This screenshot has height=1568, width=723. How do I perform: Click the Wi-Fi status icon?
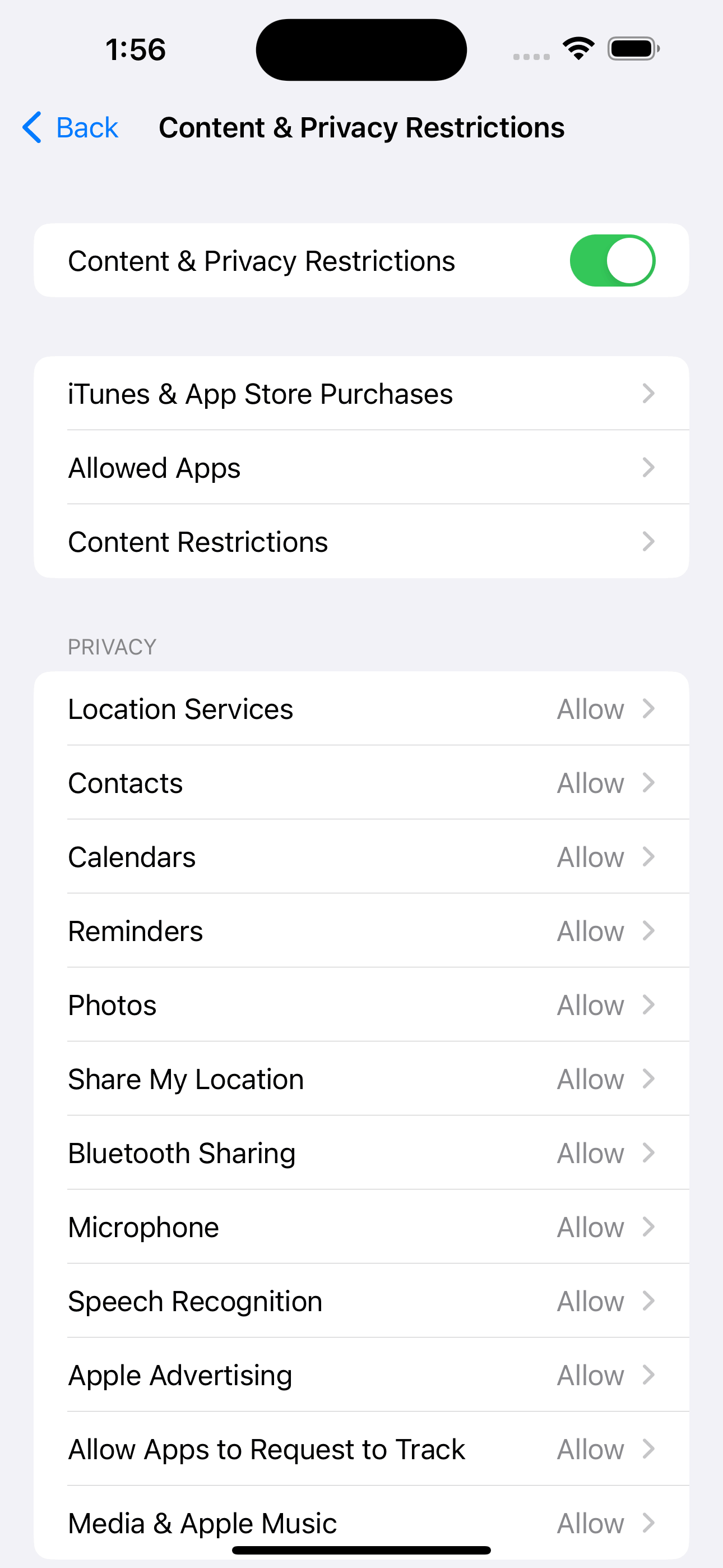[577, 49]
